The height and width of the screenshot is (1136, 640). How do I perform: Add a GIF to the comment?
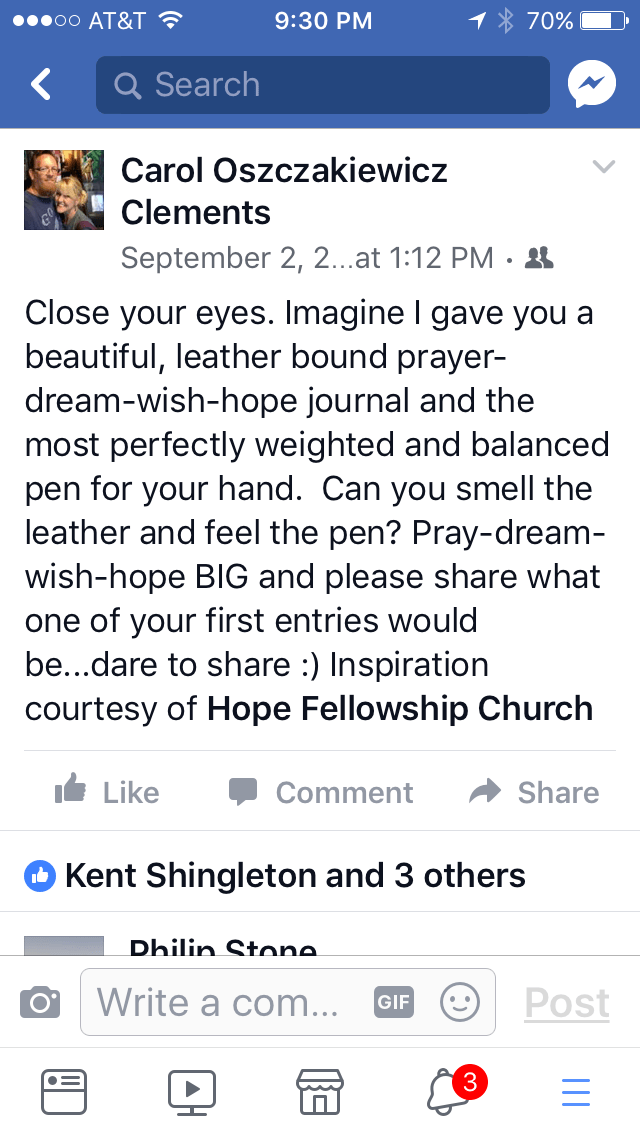click(x=394, y=1002)
